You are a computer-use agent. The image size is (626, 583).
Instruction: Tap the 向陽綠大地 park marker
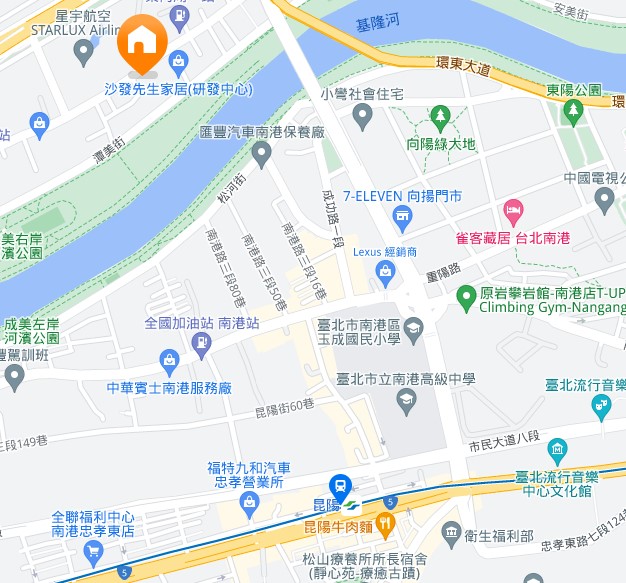point(440,118)
